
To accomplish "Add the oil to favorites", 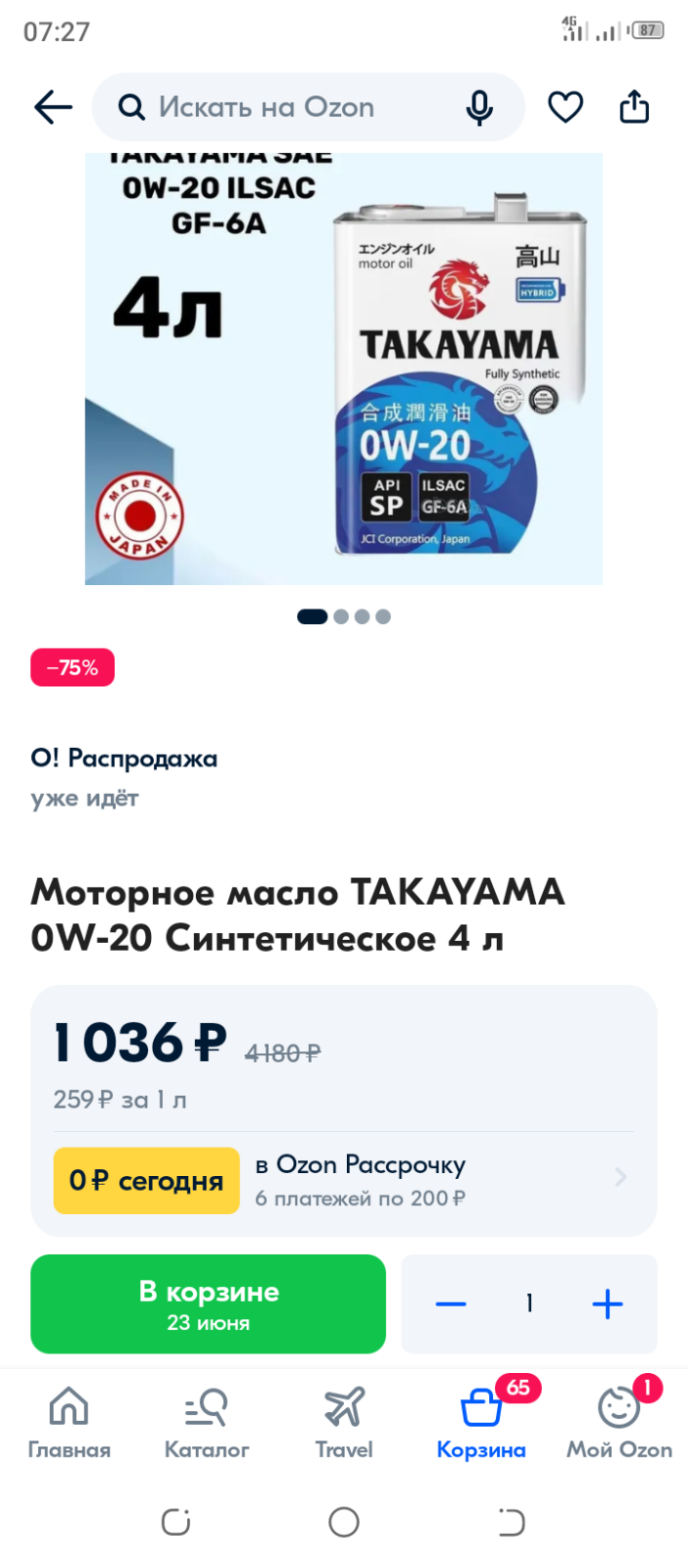I will (565, 107).
